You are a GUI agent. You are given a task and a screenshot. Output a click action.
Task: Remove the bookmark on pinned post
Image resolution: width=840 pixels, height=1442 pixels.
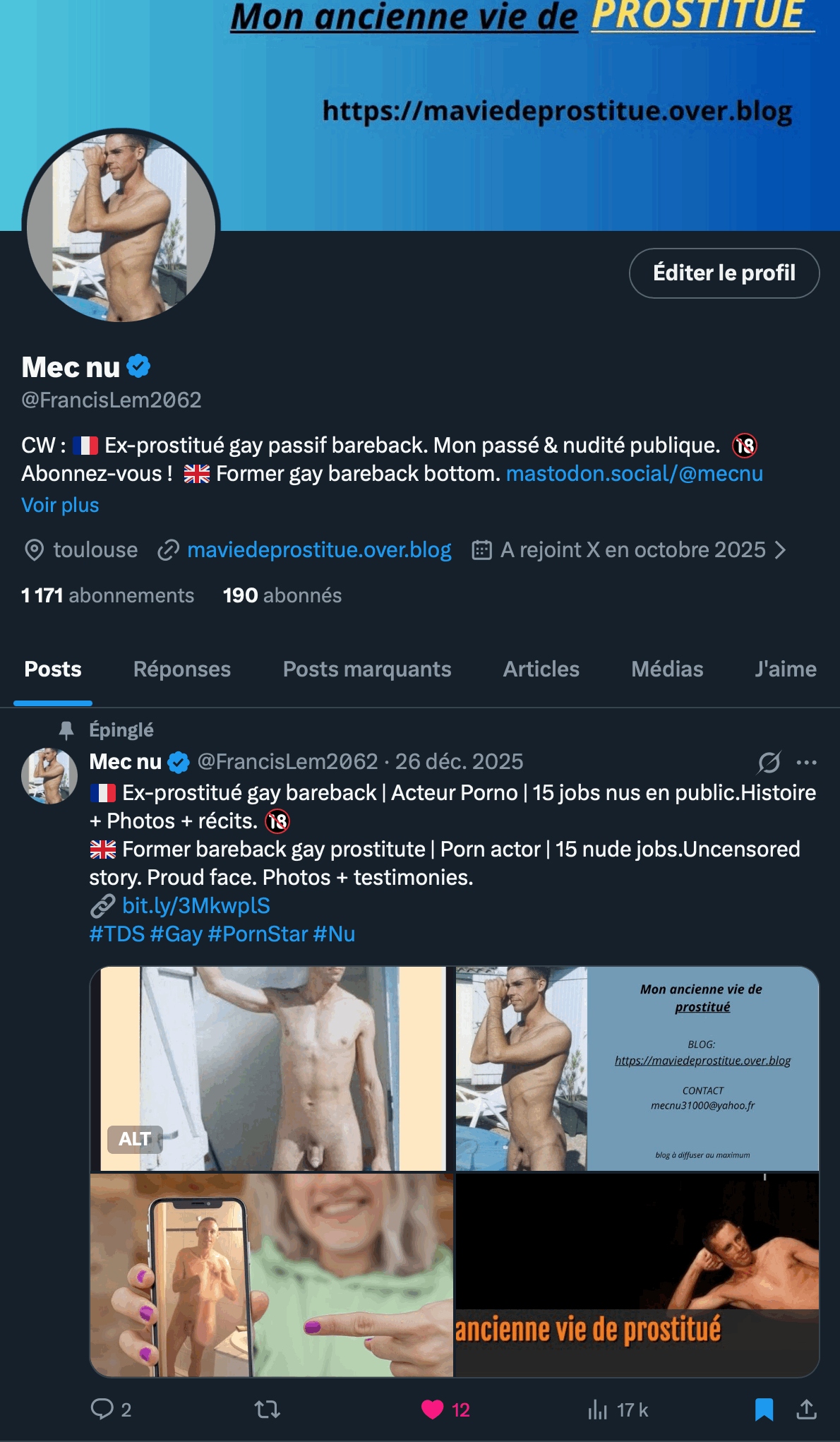(764, 1410)
